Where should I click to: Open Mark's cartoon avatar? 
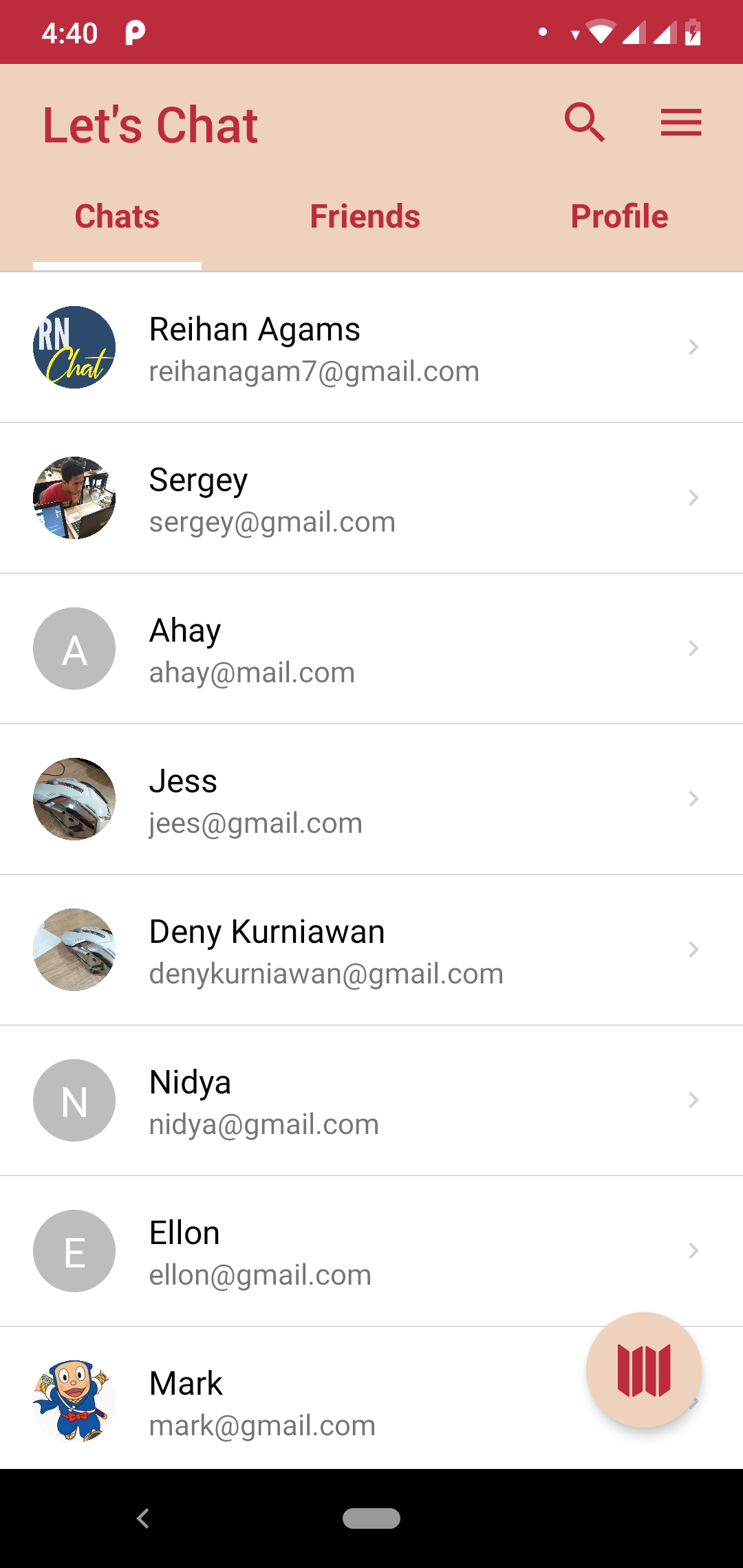click(x=74, y=1402)
